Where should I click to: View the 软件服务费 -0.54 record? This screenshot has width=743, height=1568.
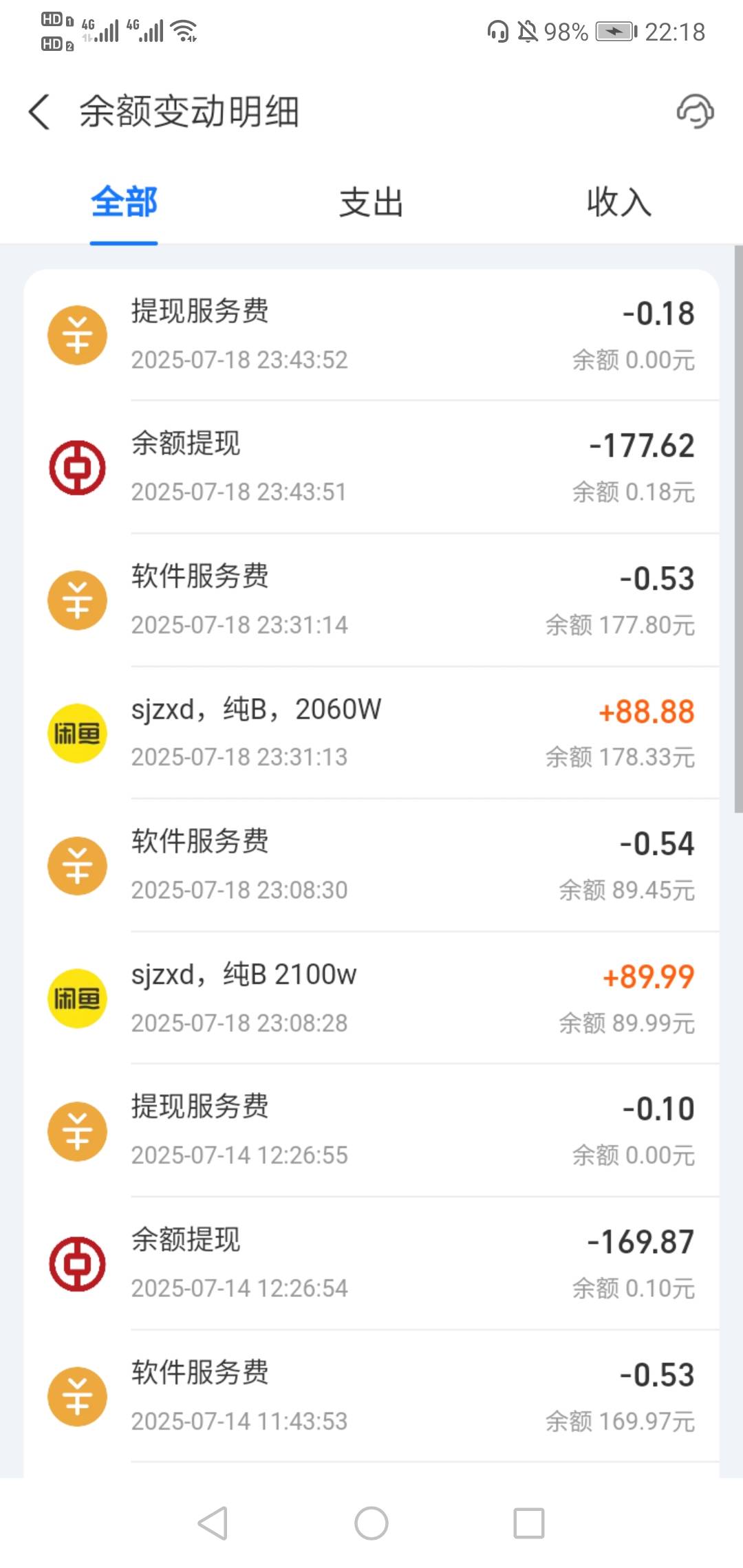point(371,865)
